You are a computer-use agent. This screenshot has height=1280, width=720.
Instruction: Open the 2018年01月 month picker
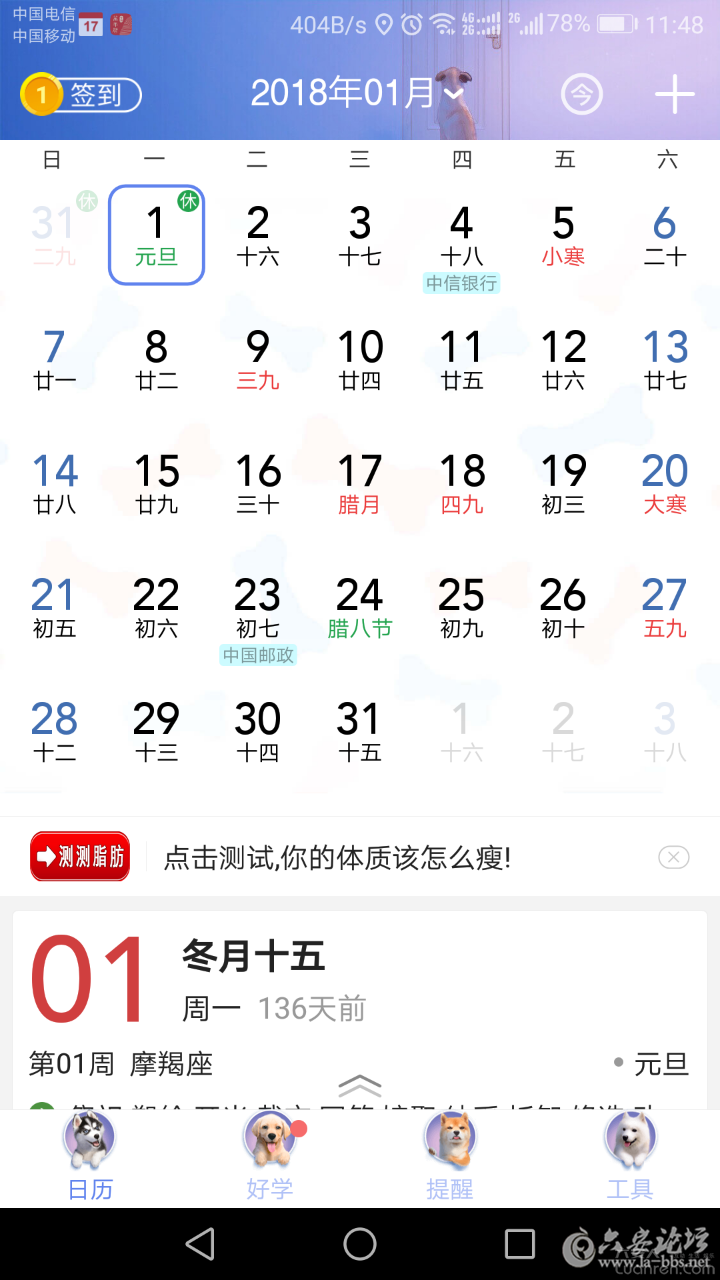(x=357, y=93)
